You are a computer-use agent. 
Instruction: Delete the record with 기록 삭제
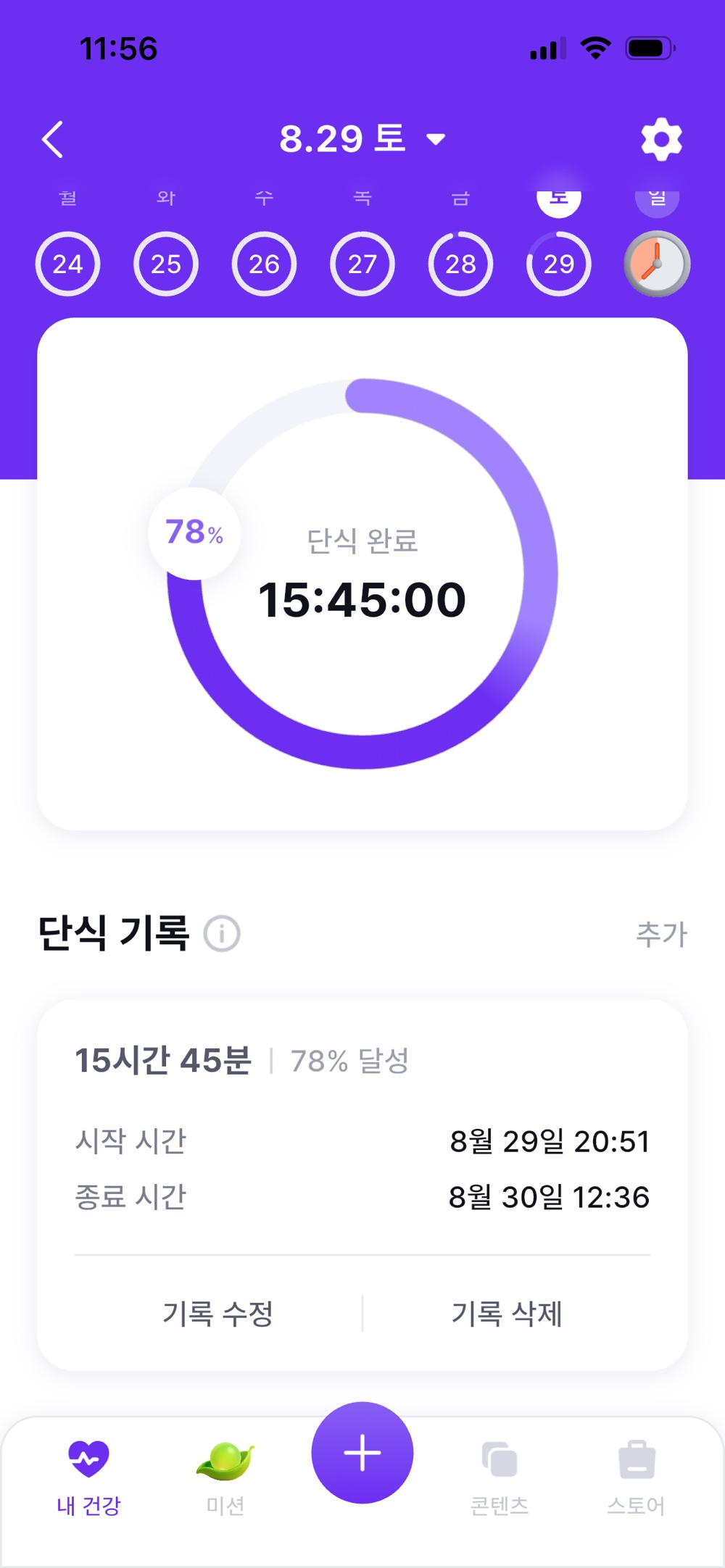507,1313
